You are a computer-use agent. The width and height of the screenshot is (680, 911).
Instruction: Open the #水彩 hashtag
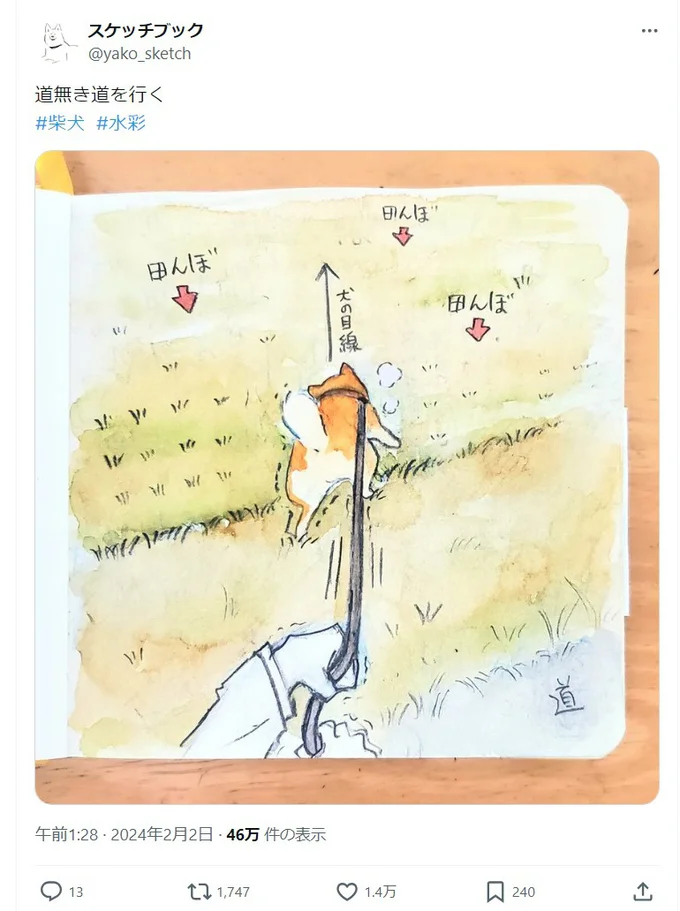coord(121,124)
